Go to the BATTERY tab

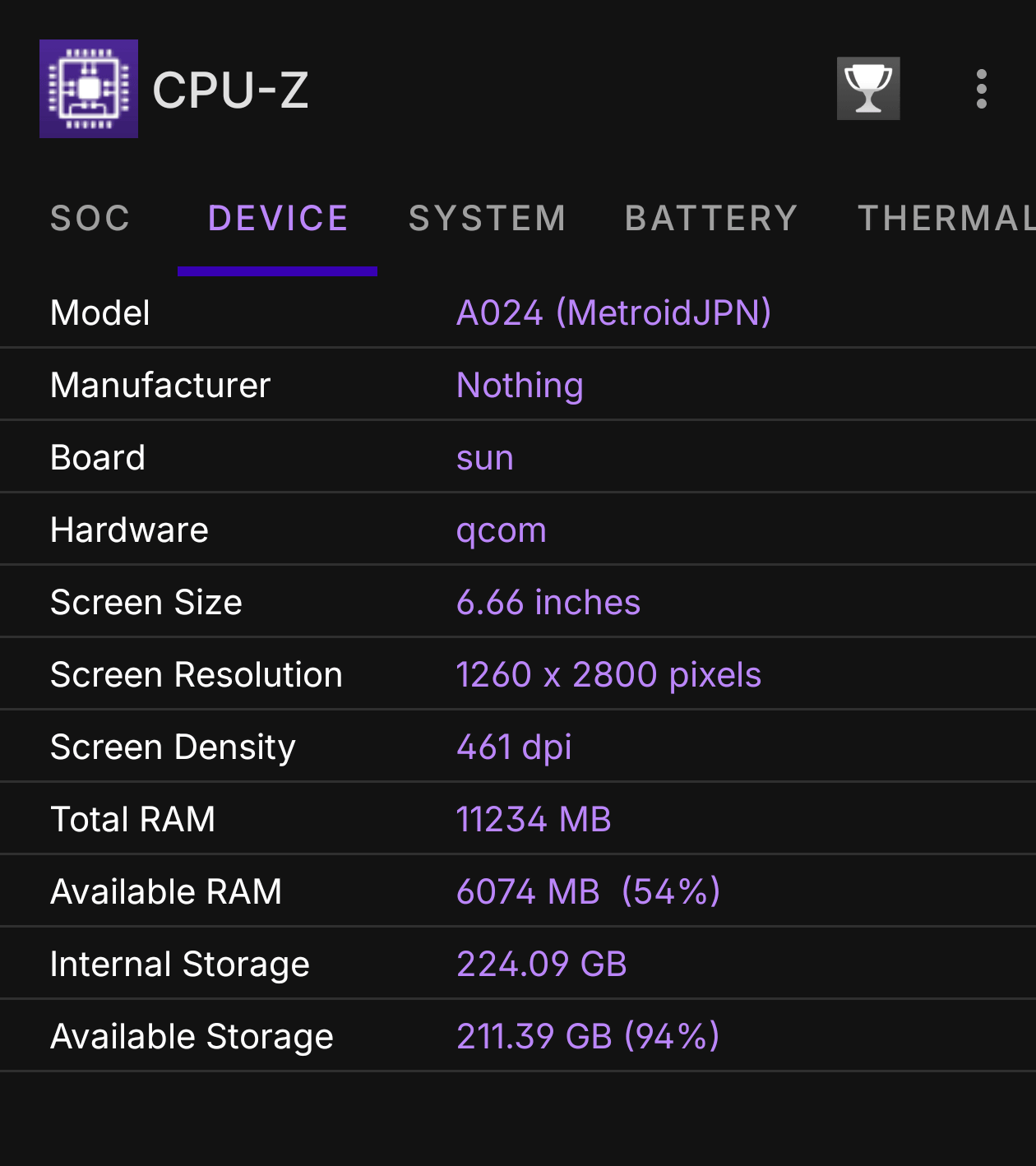coord(711,219)
